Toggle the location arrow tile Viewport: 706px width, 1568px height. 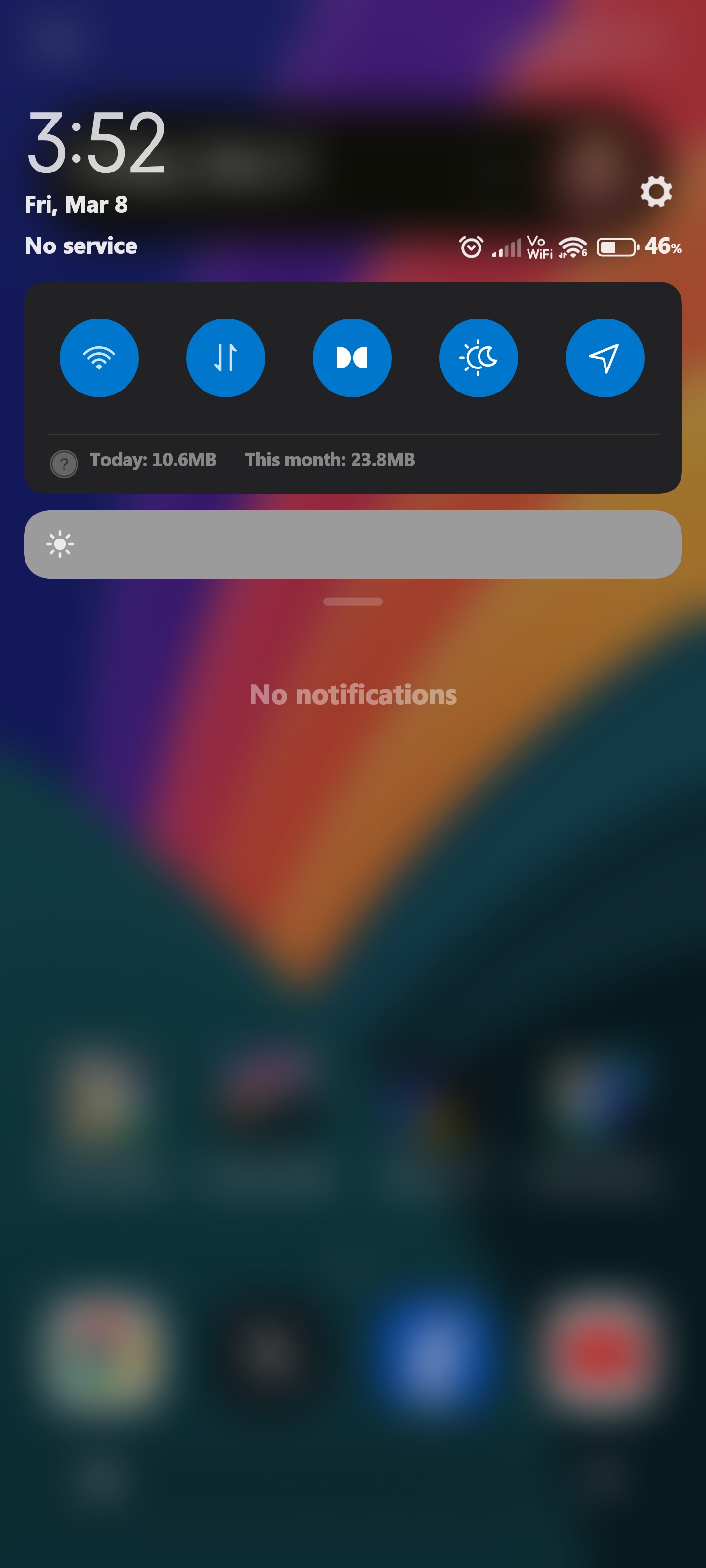[x=605, y=358]
